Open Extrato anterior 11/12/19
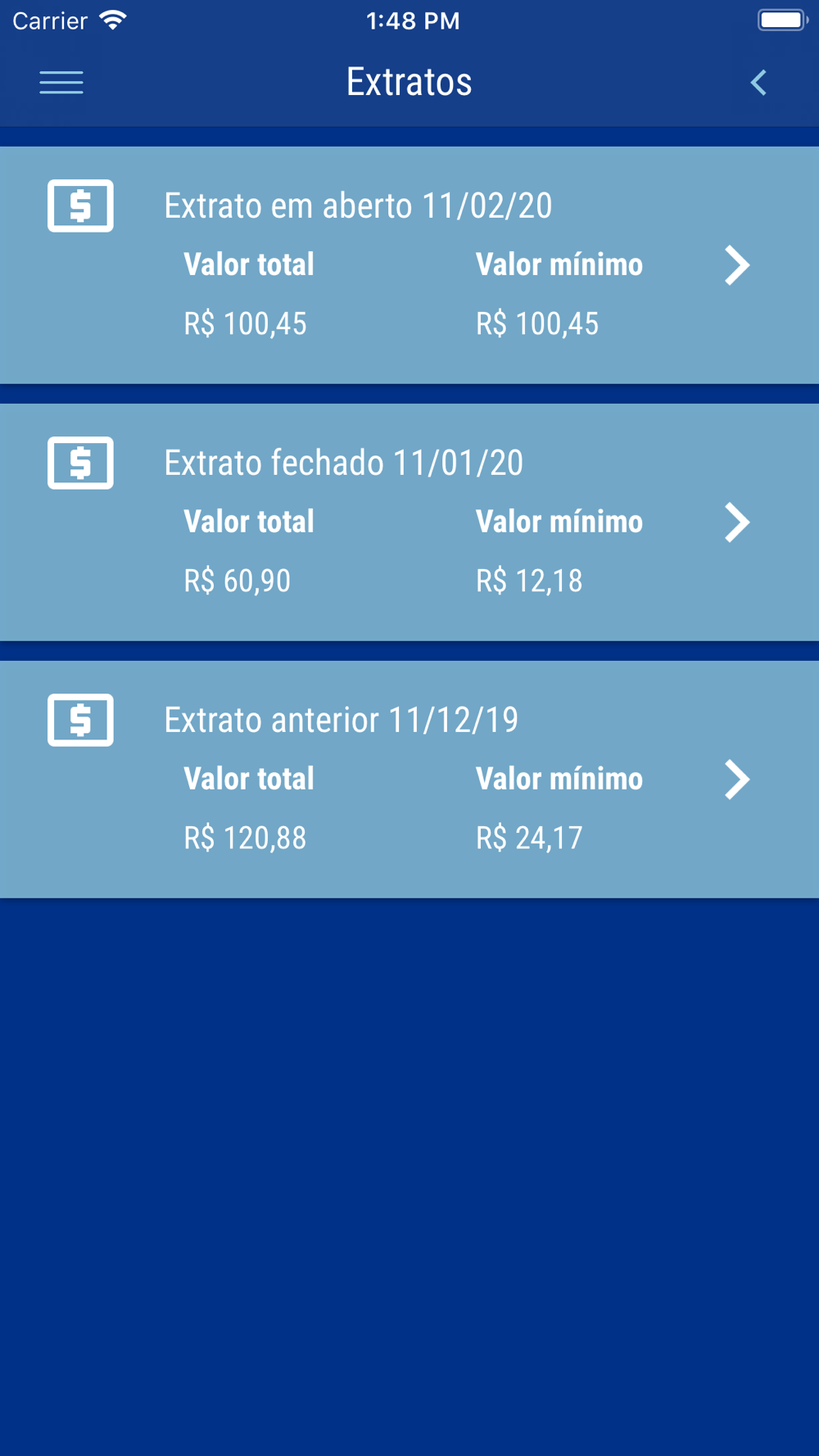Screen dimensions: 819x1456 tap(409, 780)
